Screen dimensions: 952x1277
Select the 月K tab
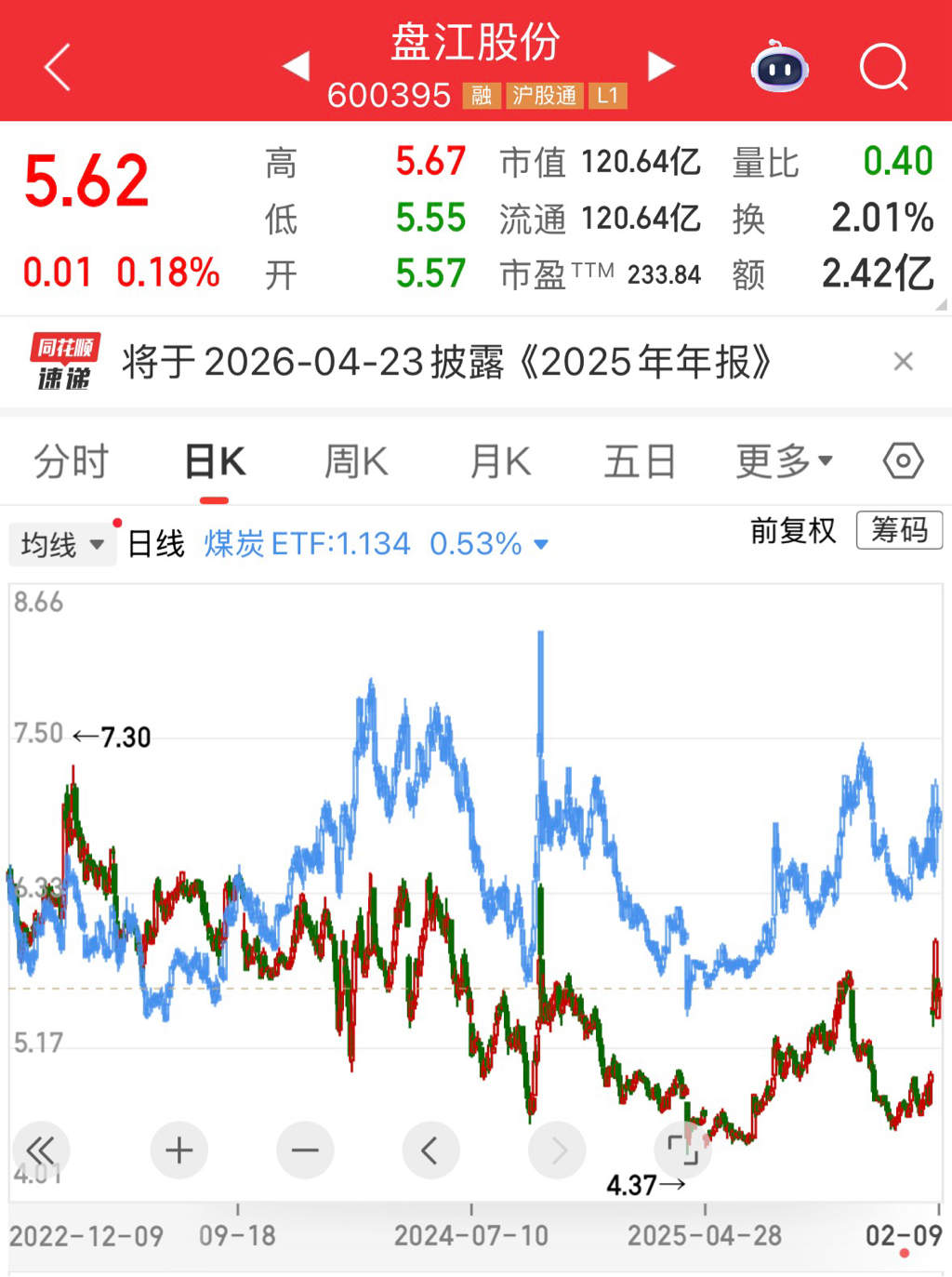[x=500, y=461]
